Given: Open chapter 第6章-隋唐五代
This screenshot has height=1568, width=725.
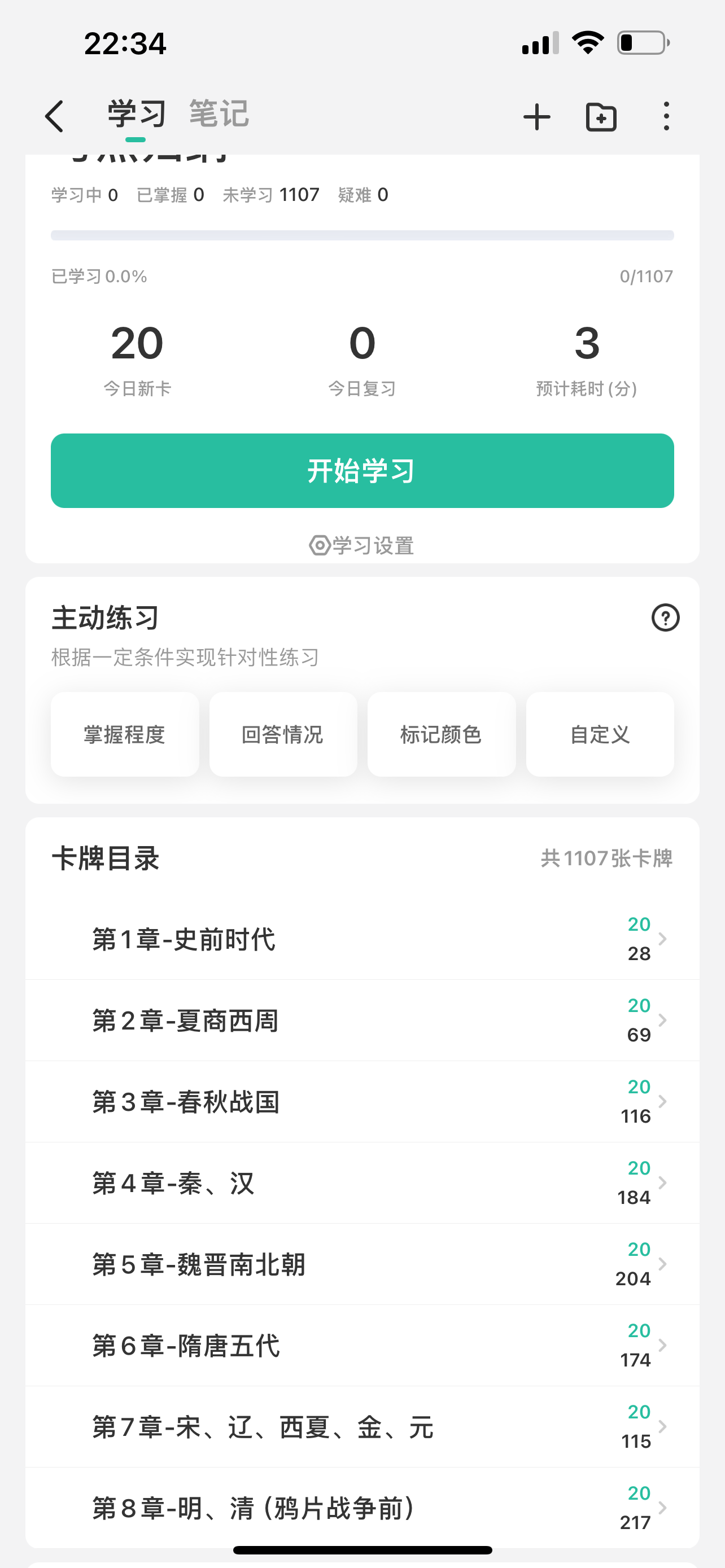Looking at the screenshot, I should [x=362, y=1346].
